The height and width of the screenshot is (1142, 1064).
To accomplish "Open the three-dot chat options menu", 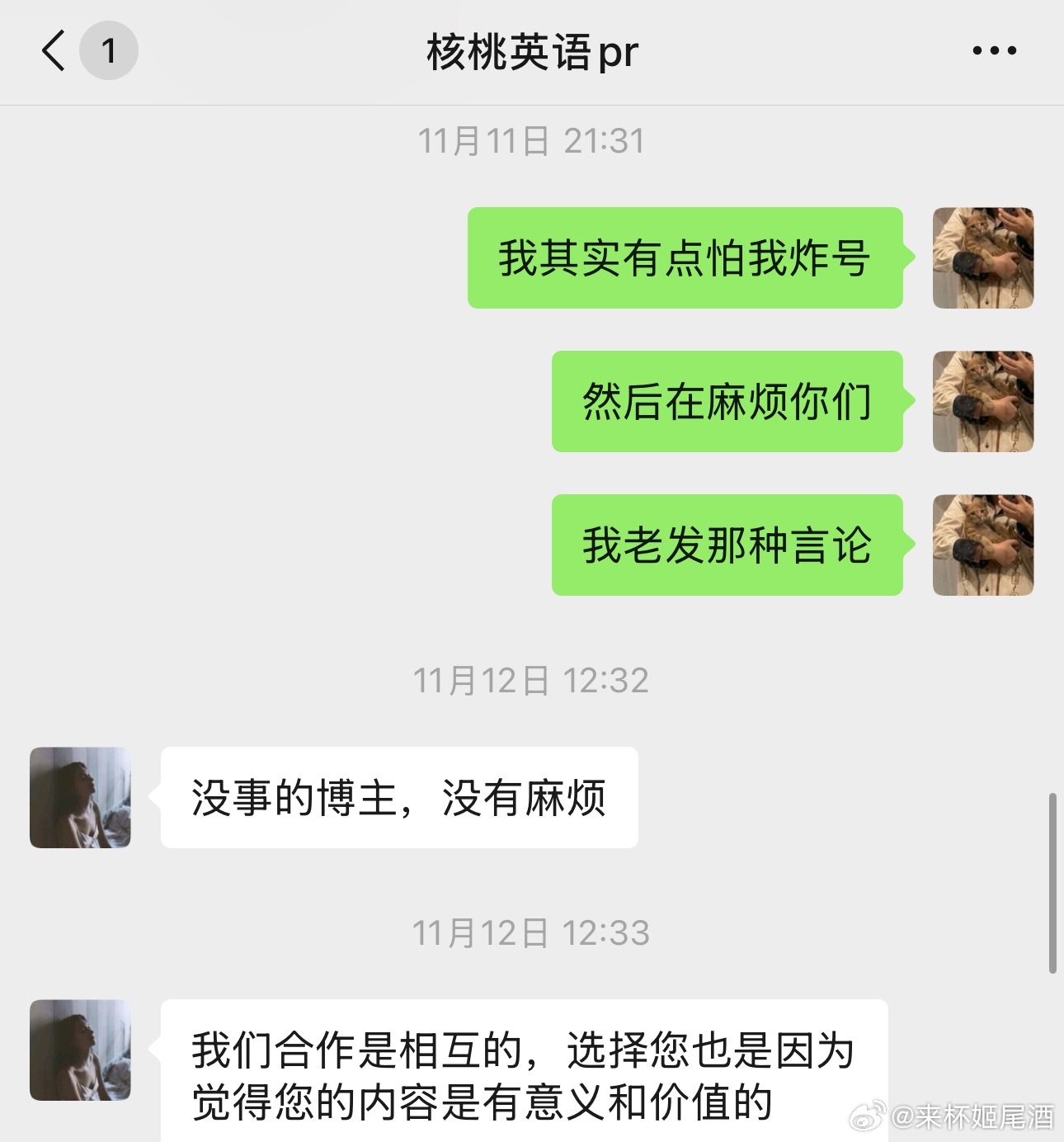I will click(994, 51).
